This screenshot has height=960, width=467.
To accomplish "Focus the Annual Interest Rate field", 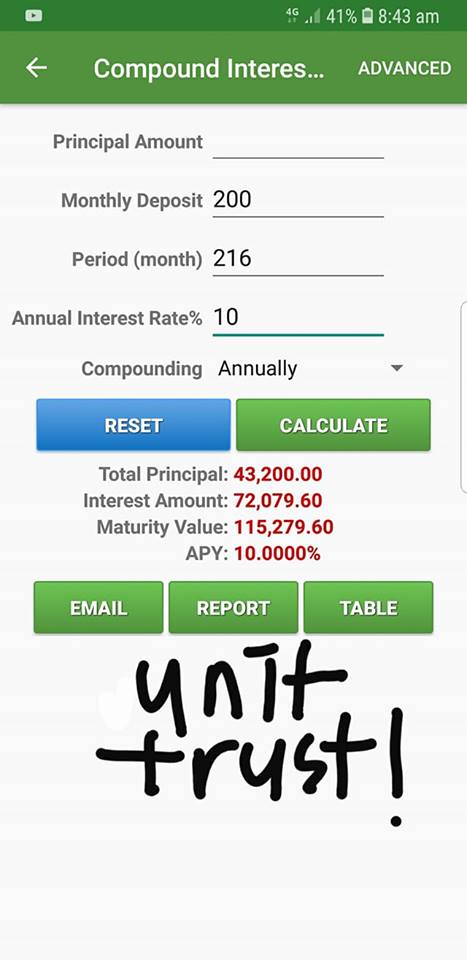I will pos(298,318).
